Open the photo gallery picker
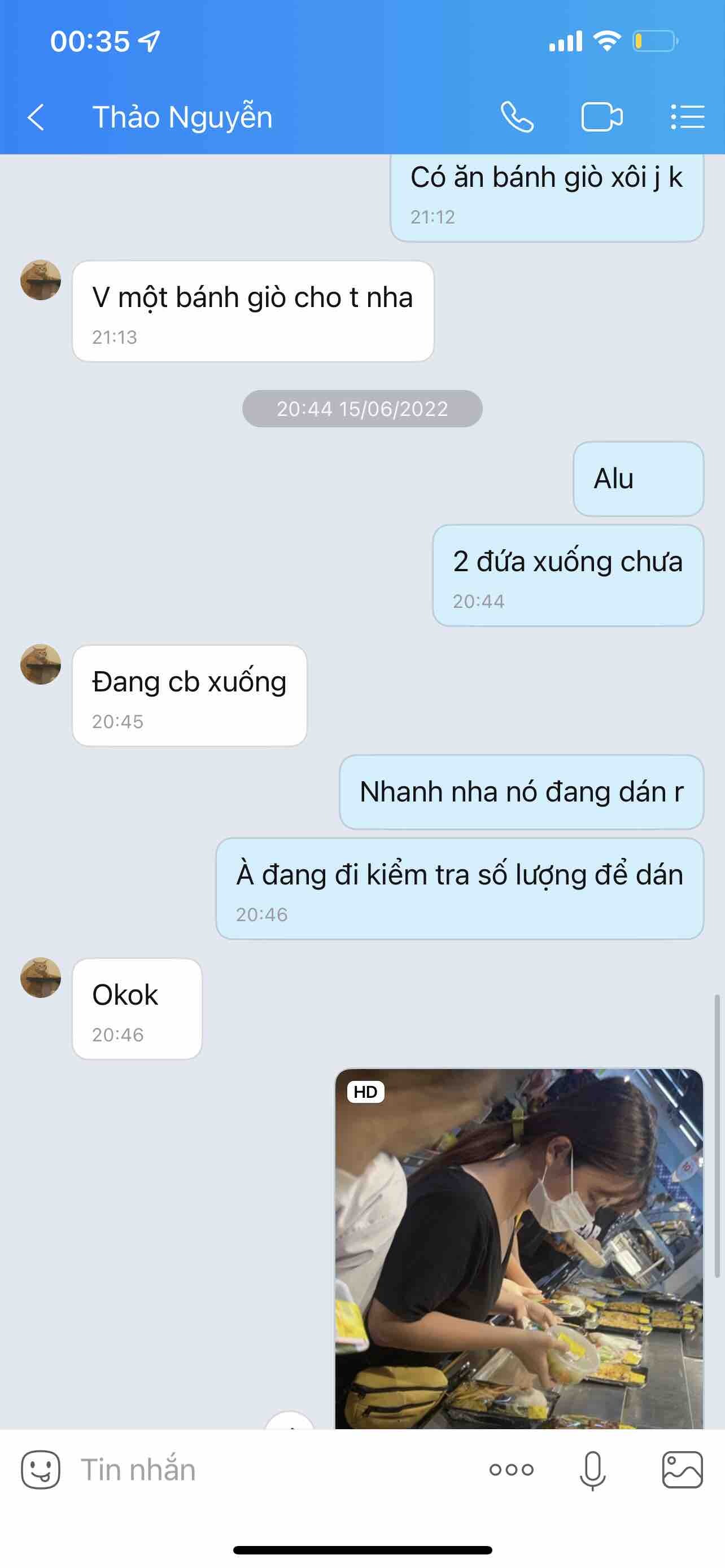Viewport: 725px width, 1568px height. pos(682,1470)
